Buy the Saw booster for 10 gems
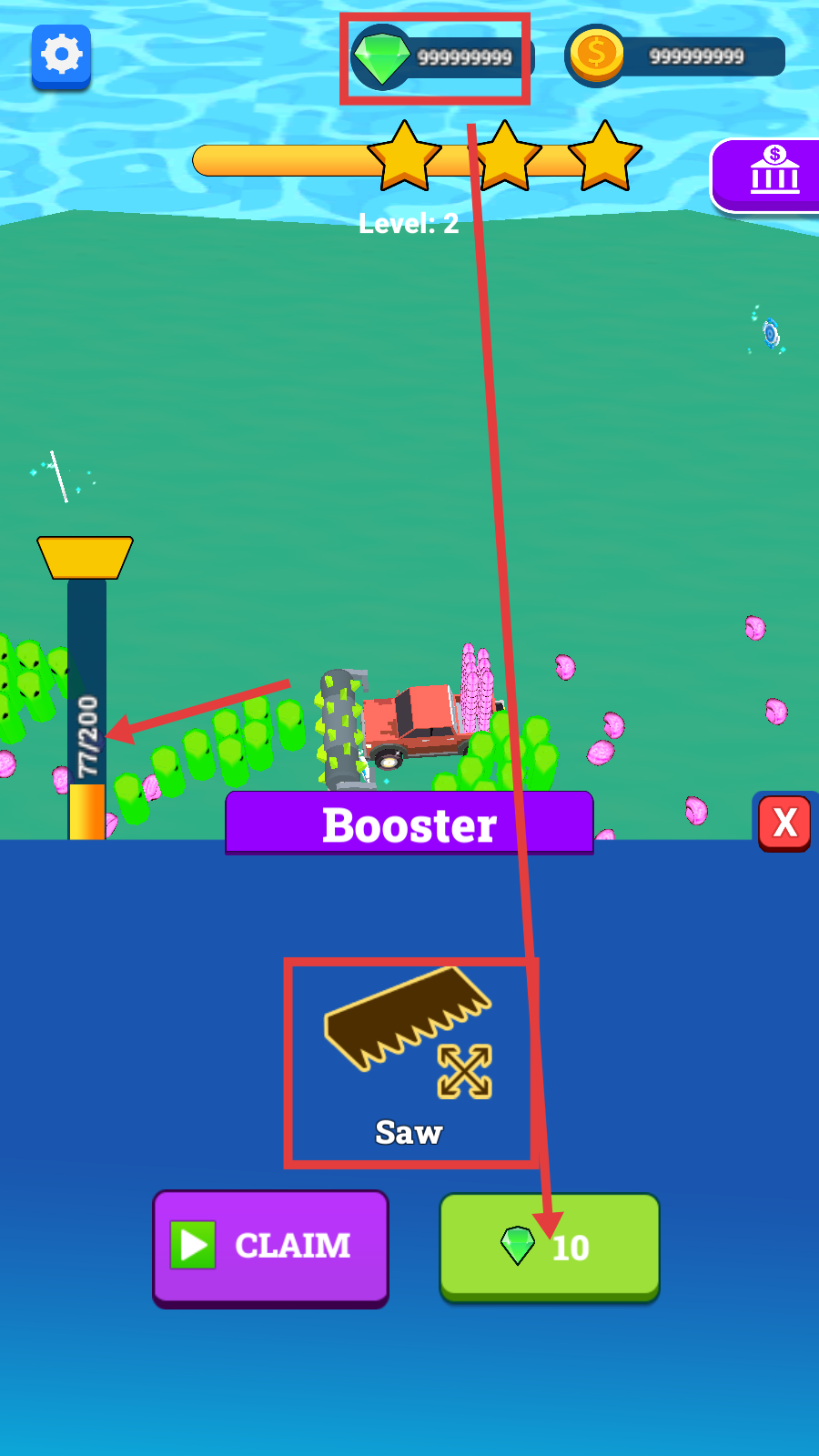The height and width of the screenshot is (1456, 819). [549, 1246]
